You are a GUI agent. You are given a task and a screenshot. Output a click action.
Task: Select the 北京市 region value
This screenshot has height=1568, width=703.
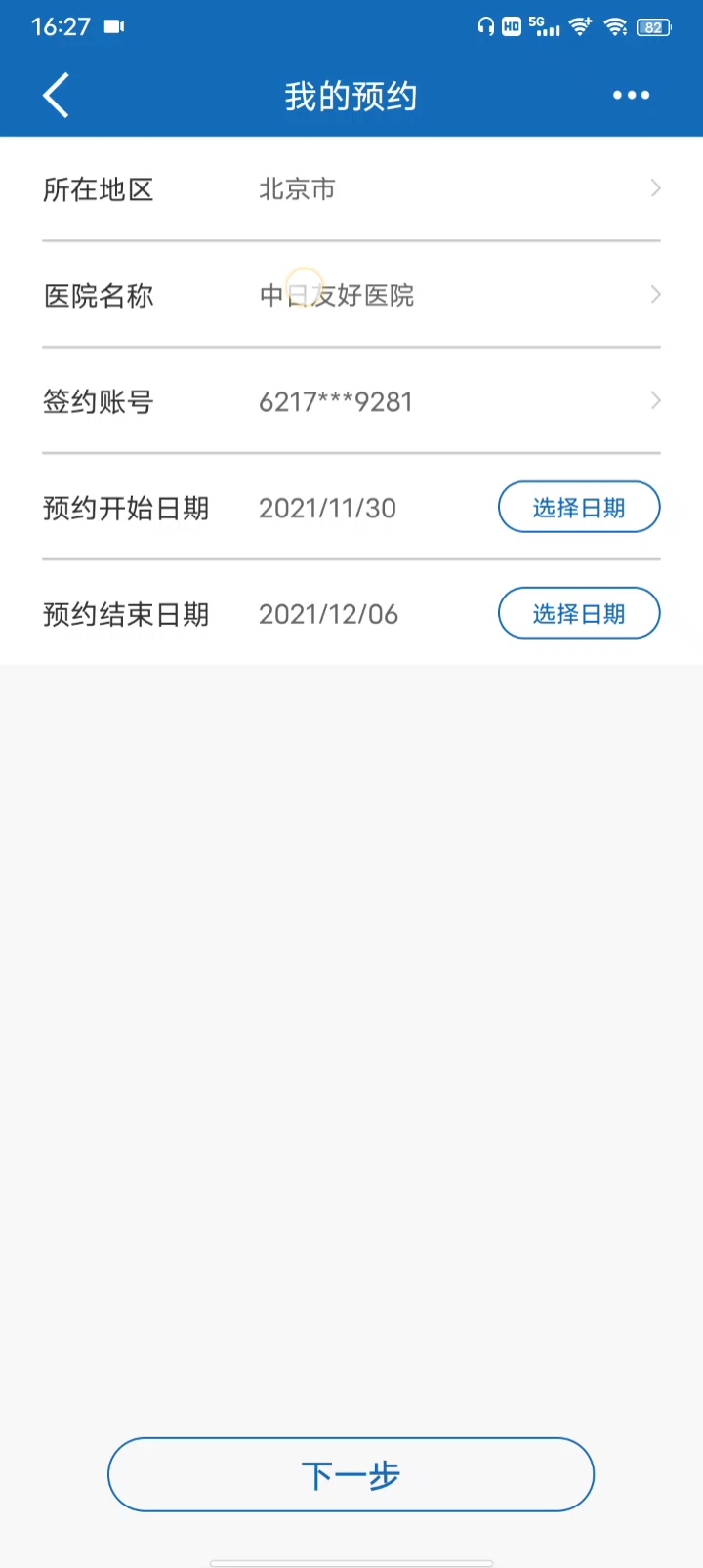(x=297, y=189)
